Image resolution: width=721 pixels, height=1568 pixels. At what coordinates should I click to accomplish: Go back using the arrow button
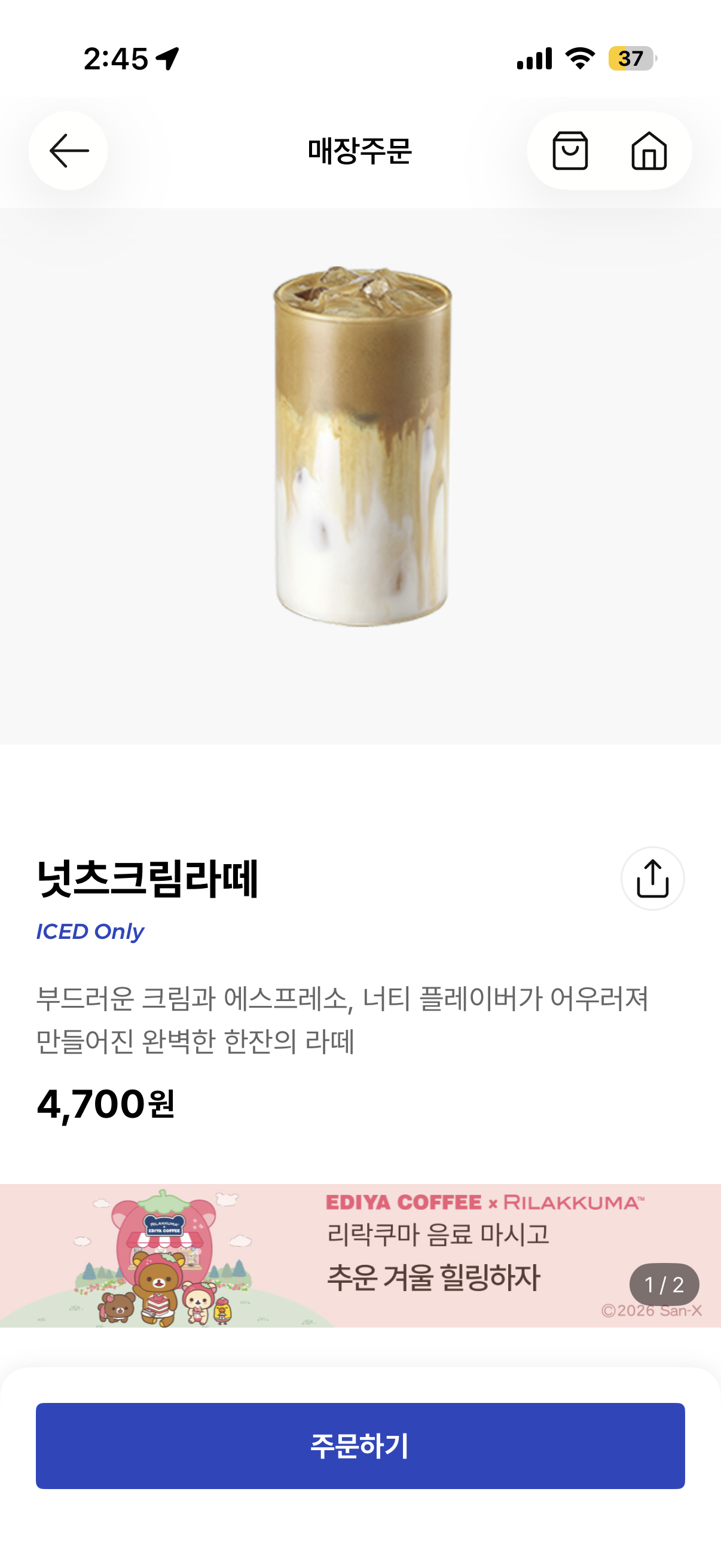pos(68,151)
